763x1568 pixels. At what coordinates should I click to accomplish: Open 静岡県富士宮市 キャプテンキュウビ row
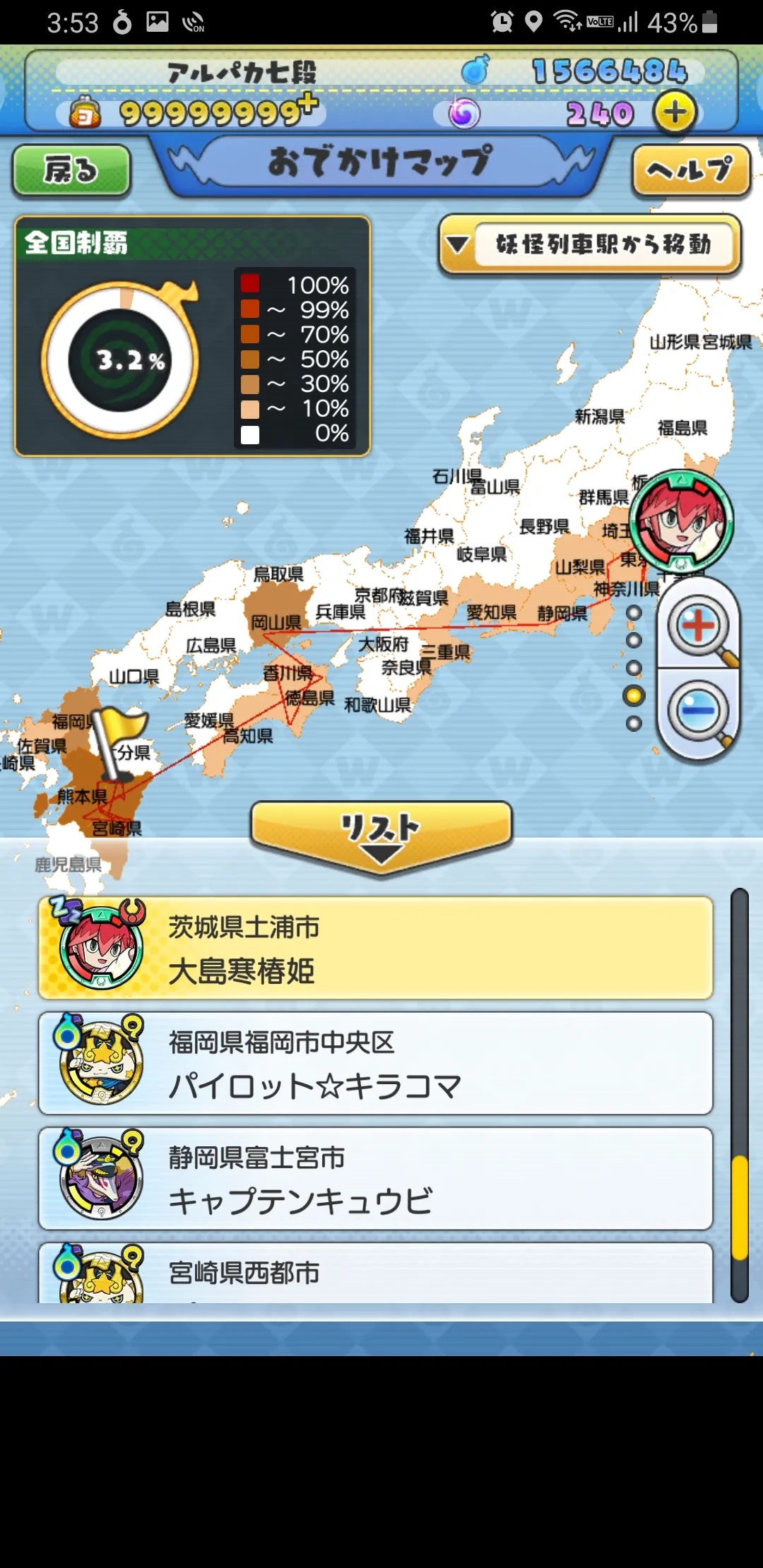pos(375,1178)
